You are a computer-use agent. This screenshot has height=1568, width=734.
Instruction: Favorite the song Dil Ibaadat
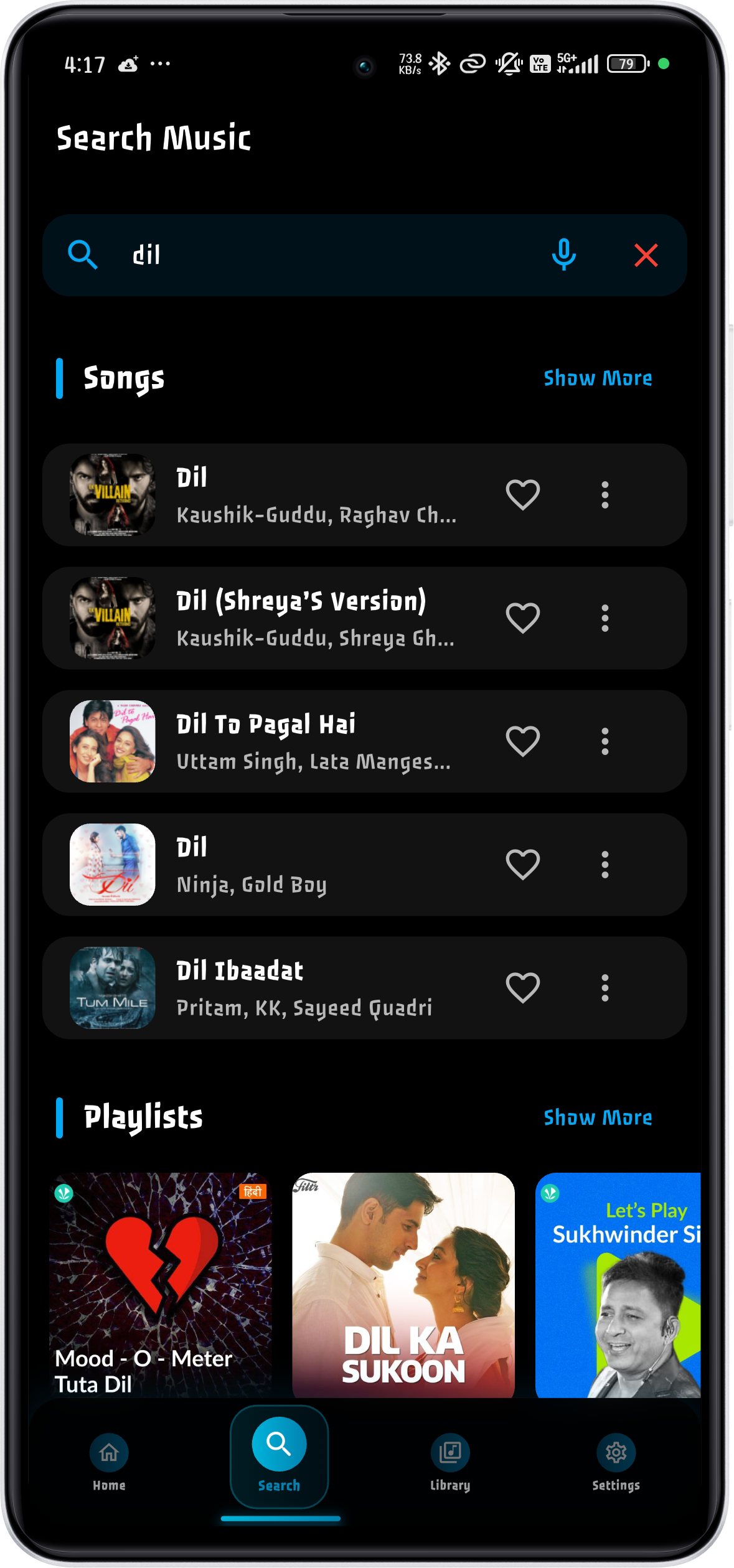[x=522, y=987]
